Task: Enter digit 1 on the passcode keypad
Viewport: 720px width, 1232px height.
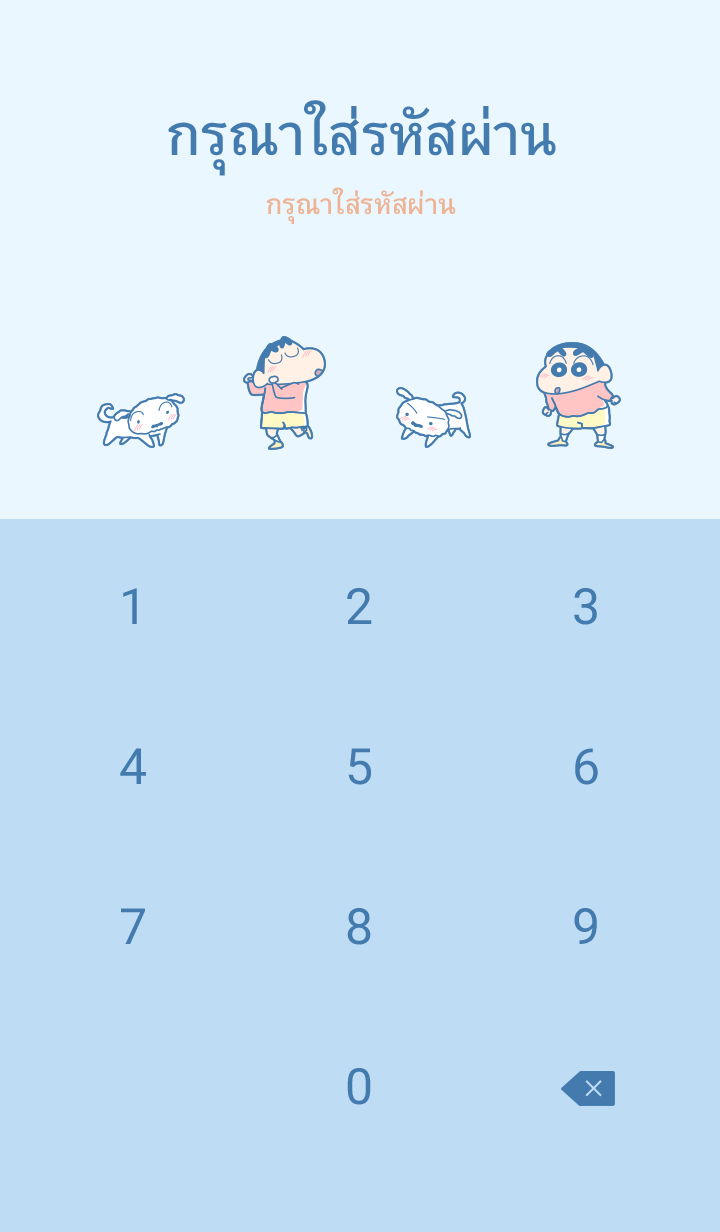Action: pyautogui.click(x=132, y=607)
